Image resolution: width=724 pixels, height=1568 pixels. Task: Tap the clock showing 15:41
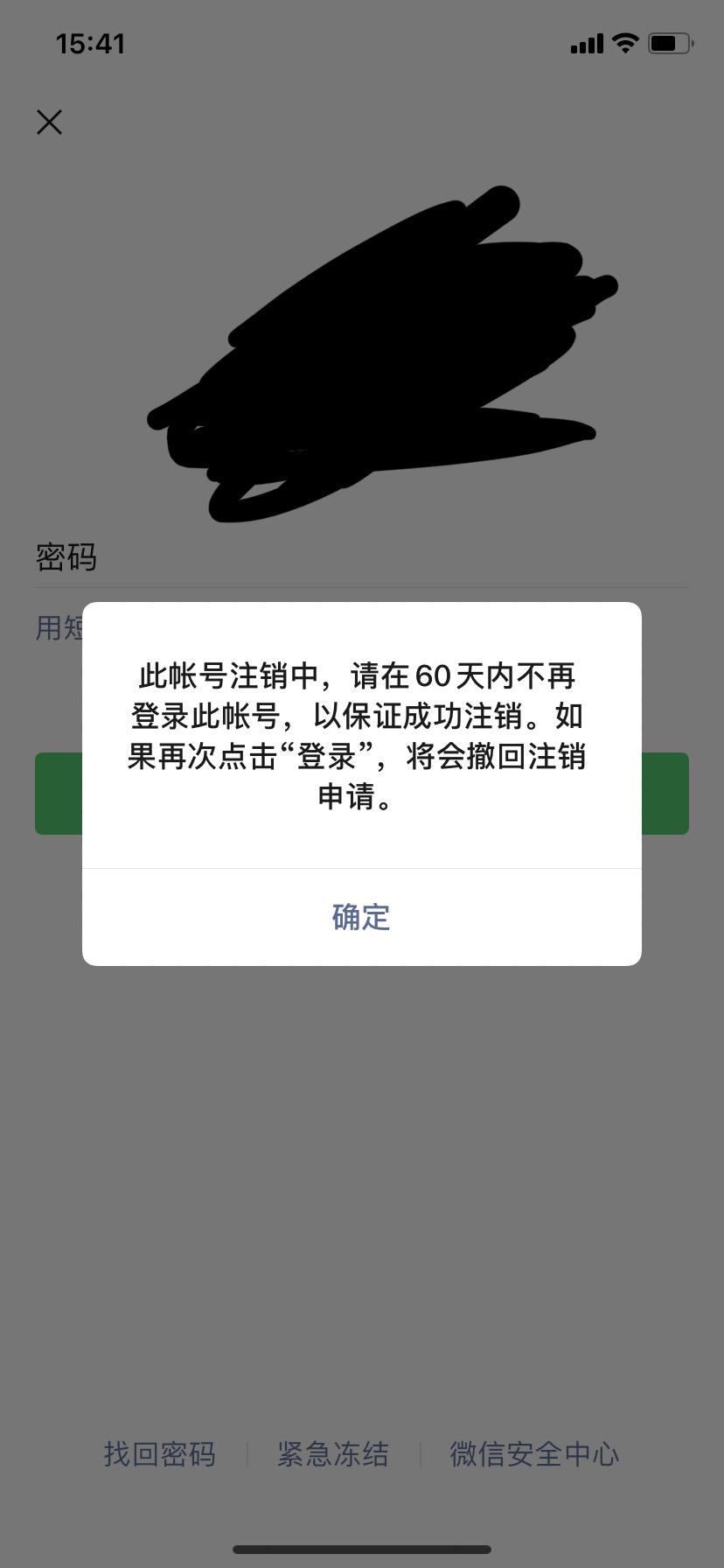click(90, 44)
